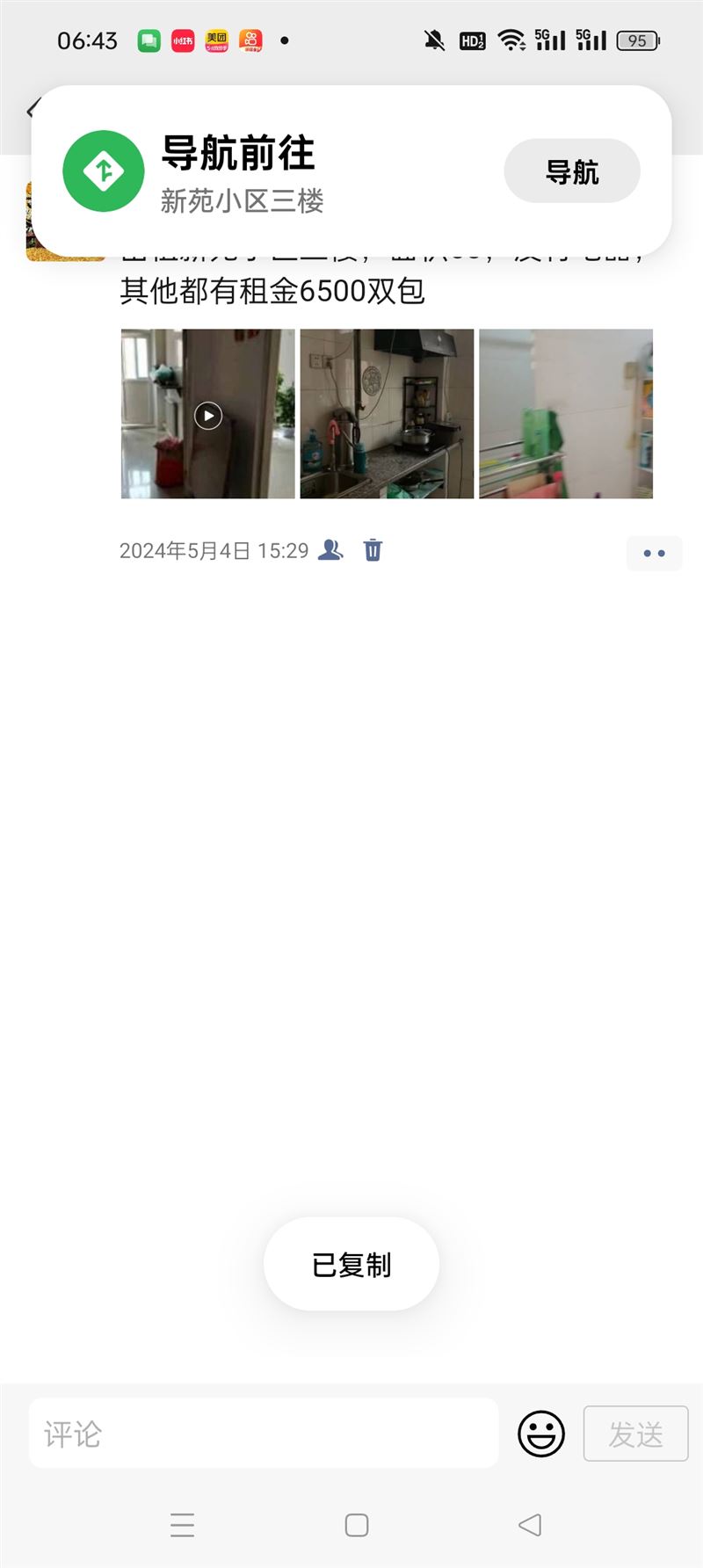The image size is (703, 1568).
Task: Tap the 导航 button in the popup
Action: (x=572, y=171)
